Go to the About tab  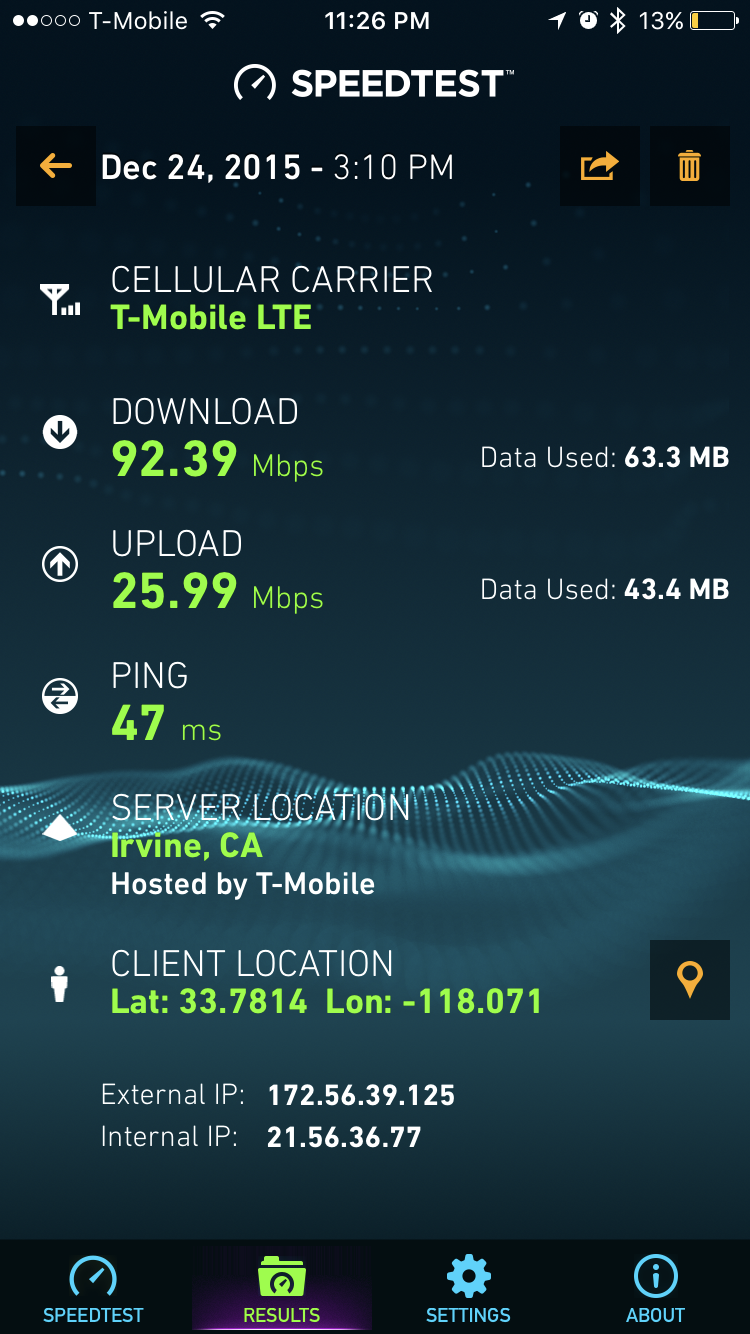point(656,1289)
